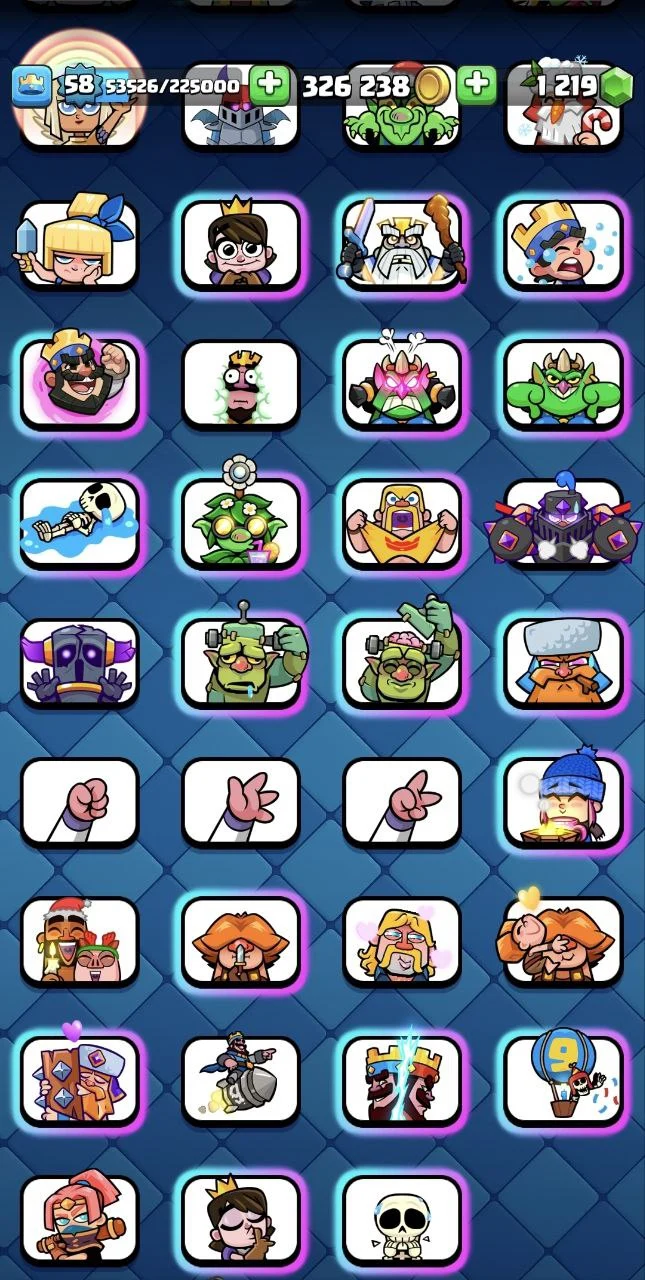Select the crying king with bubbles emote
The height and width of the screenshot is (1280, 645).
[563, 245]
